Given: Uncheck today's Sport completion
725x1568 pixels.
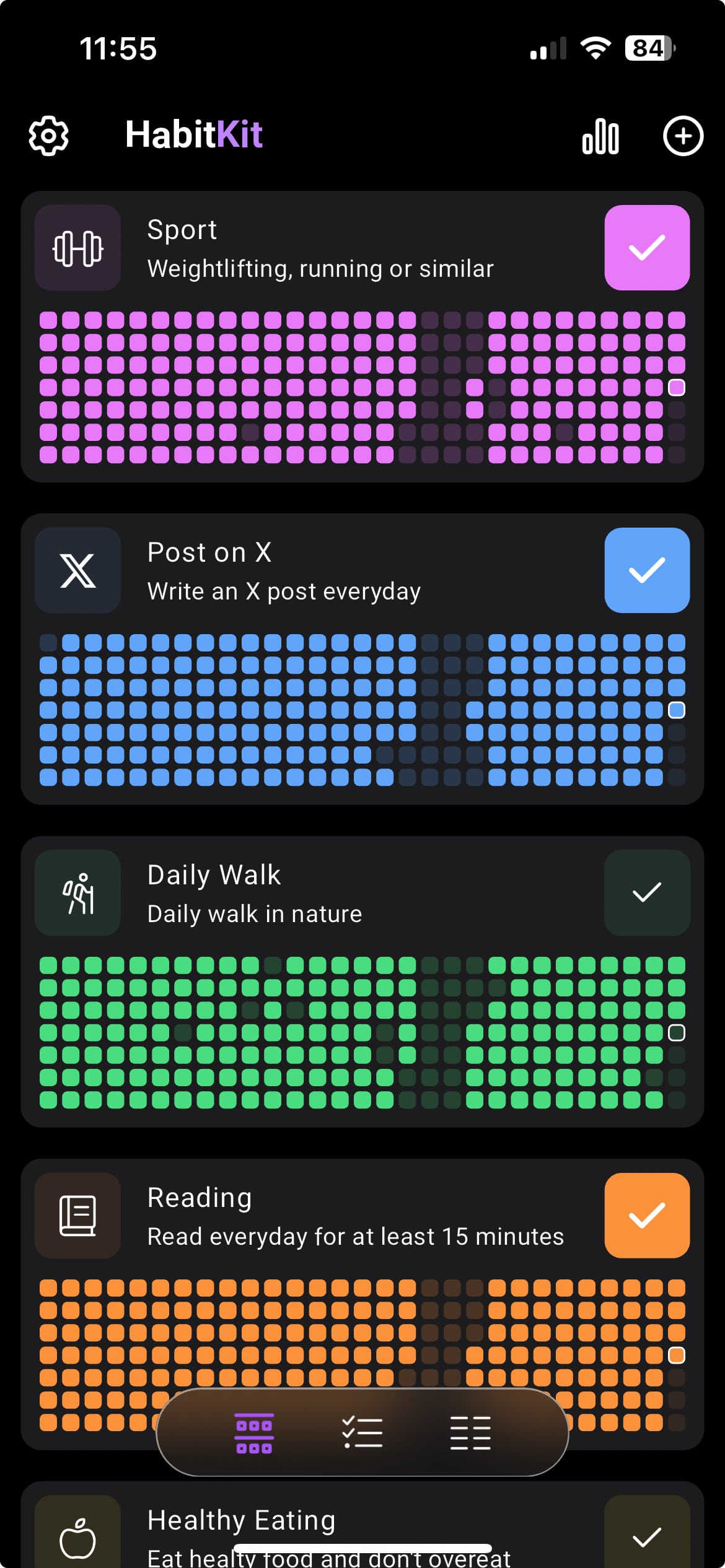Looking at the screenshot, I should [x=647, y=248].
